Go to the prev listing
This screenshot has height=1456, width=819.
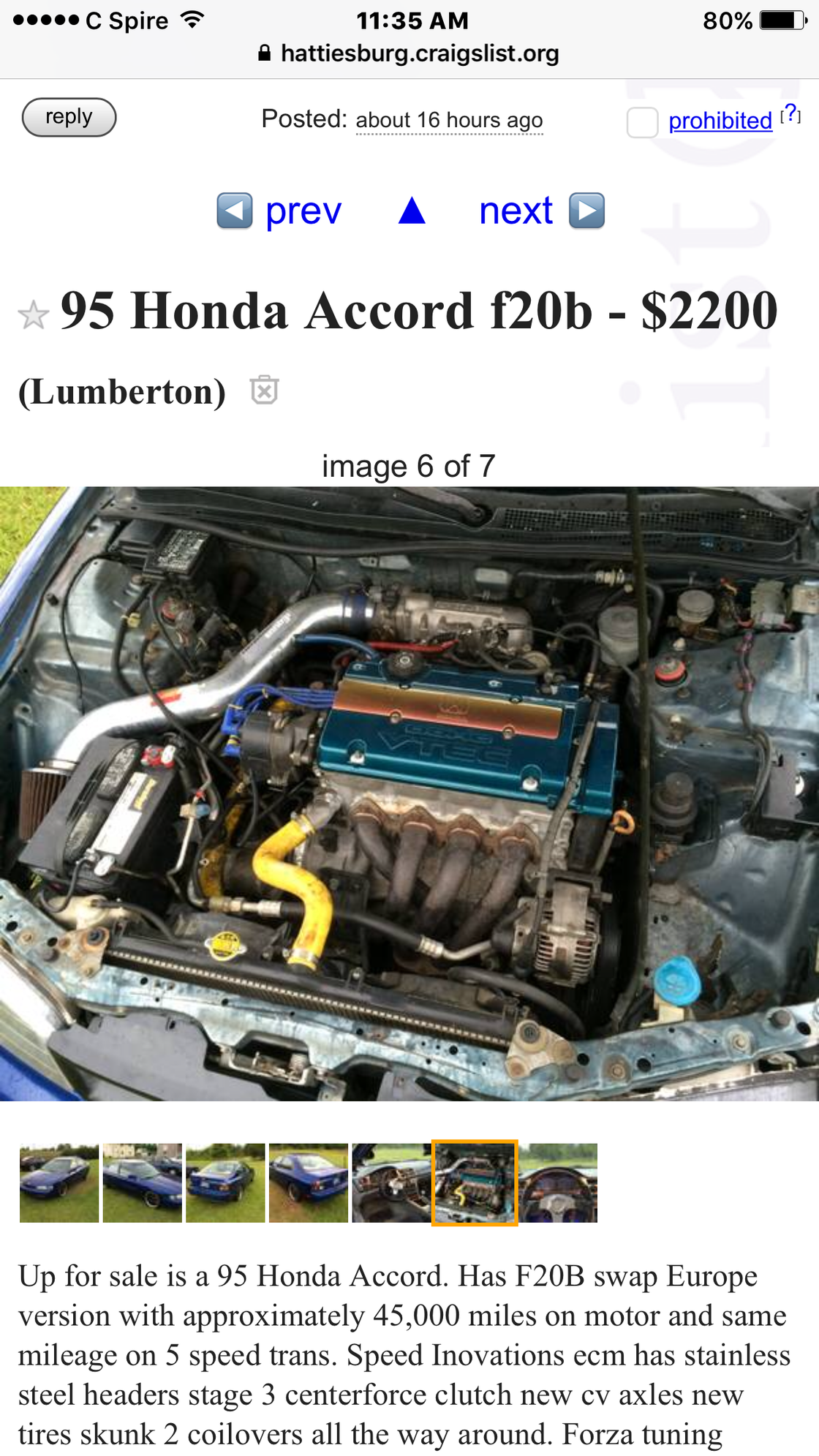[280, 211]
